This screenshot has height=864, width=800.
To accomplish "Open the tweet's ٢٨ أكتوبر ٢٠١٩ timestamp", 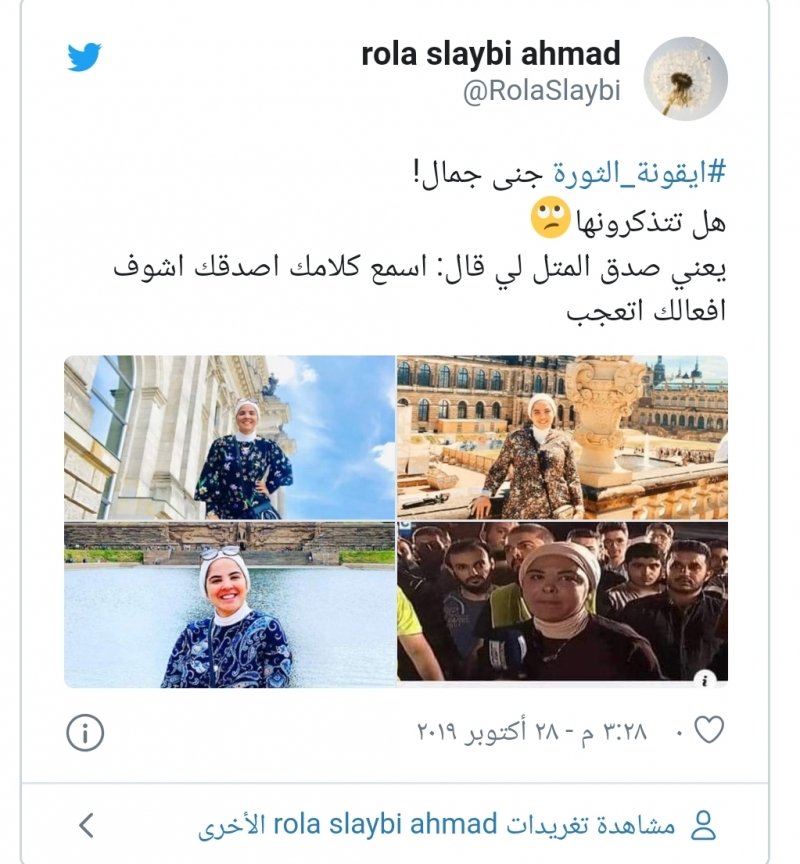I will [532, 733].
